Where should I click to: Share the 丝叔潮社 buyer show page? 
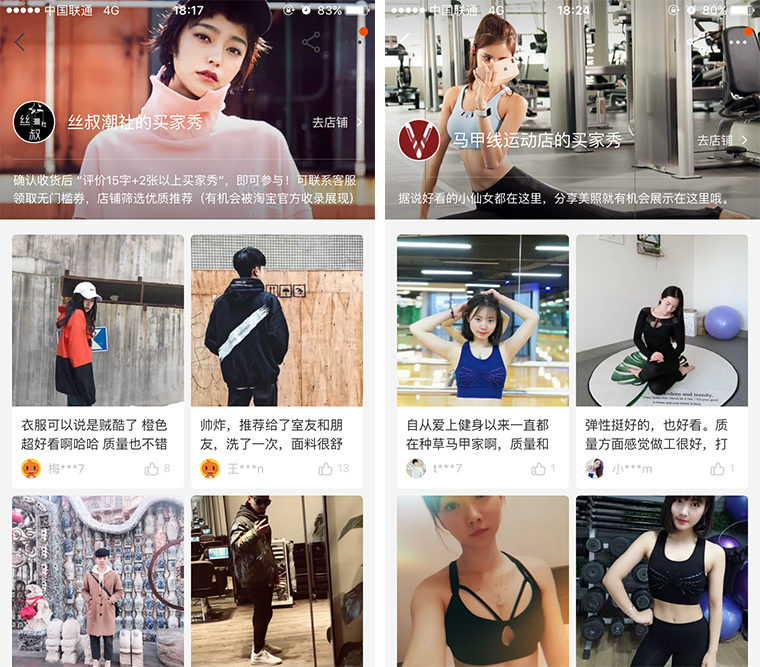[311, 42]
